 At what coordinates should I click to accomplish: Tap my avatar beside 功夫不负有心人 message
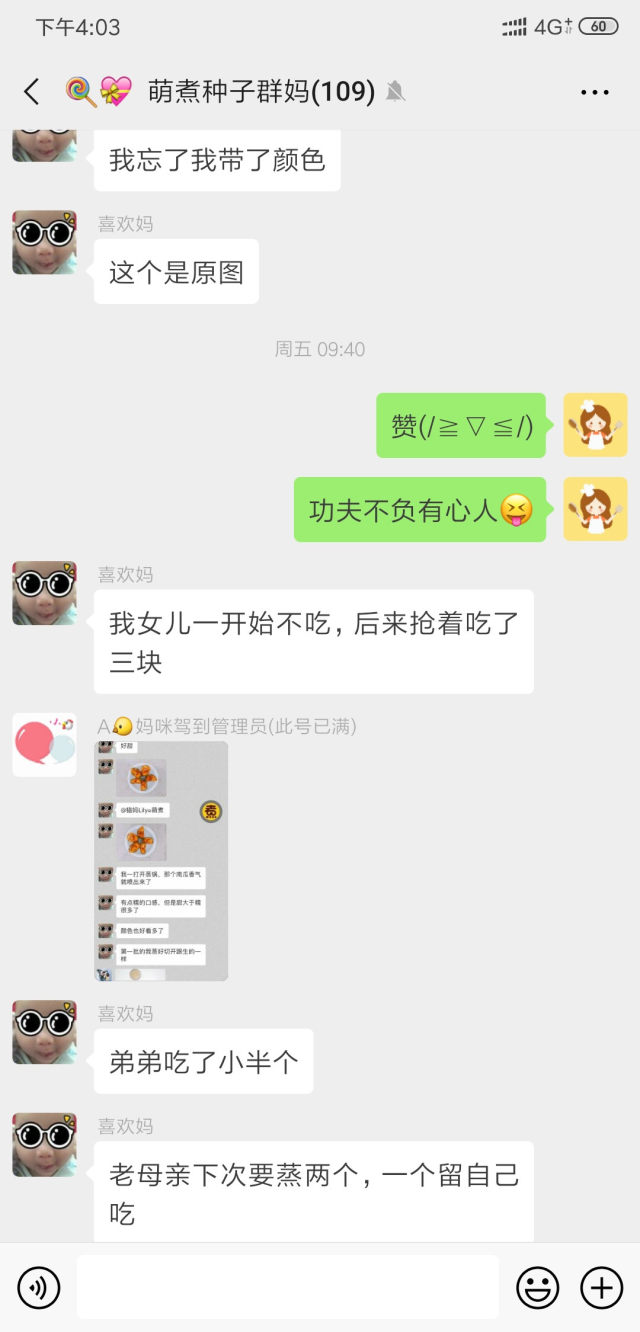(595, 509)
